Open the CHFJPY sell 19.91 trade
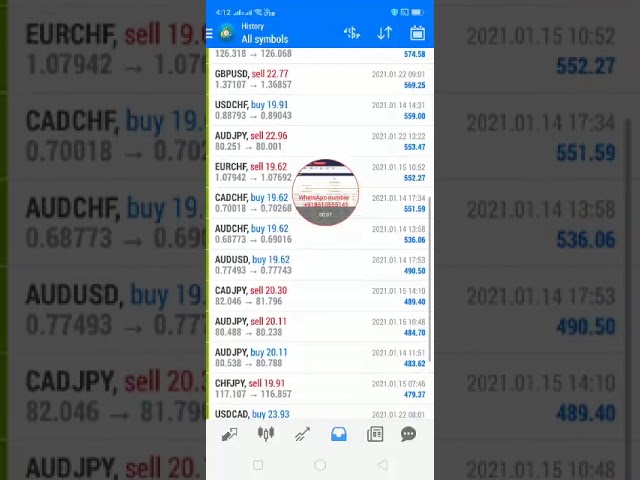 pyautogui.click(x=318, y=388)
